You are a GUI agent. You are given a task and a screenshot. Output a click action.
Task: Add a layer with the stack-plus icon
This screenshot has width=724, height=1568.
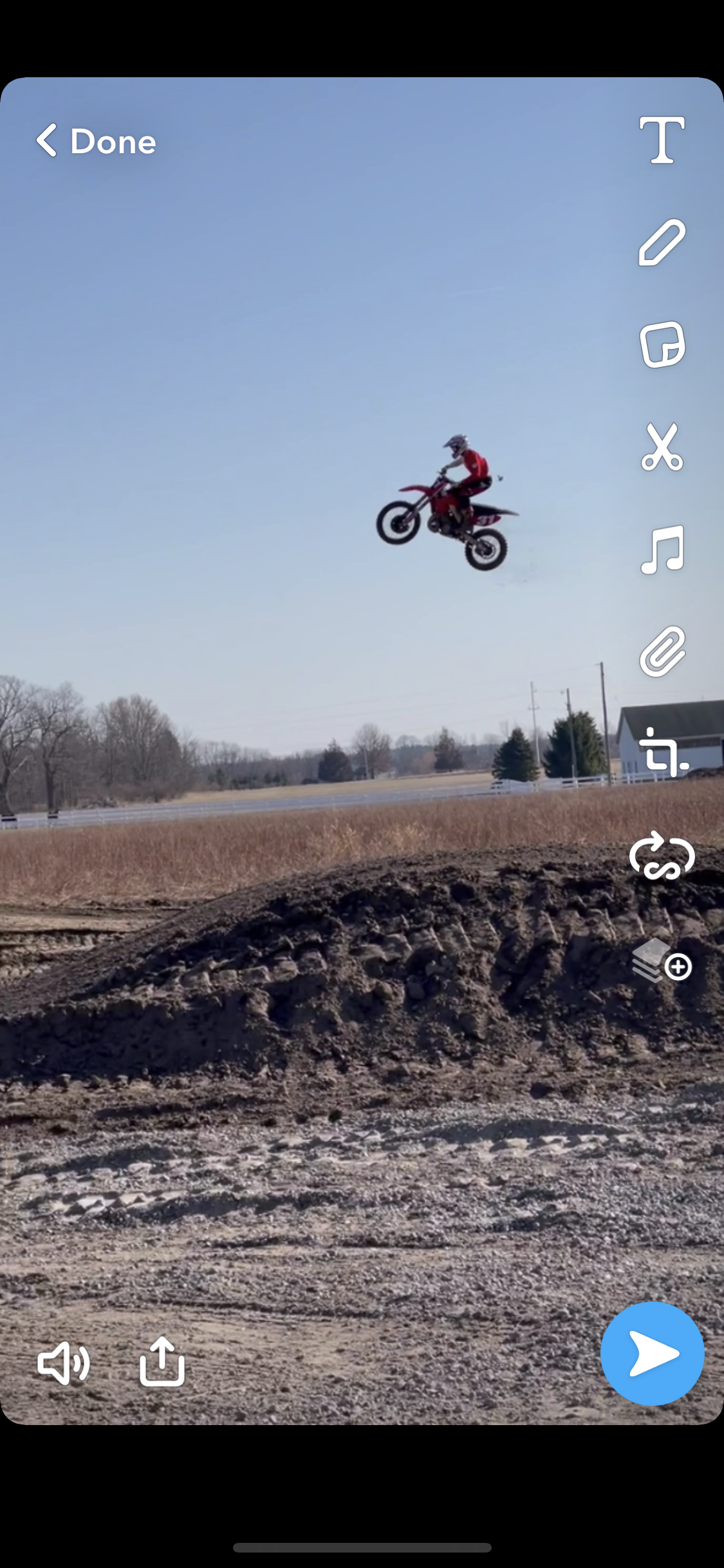click(x=662, y=960)
